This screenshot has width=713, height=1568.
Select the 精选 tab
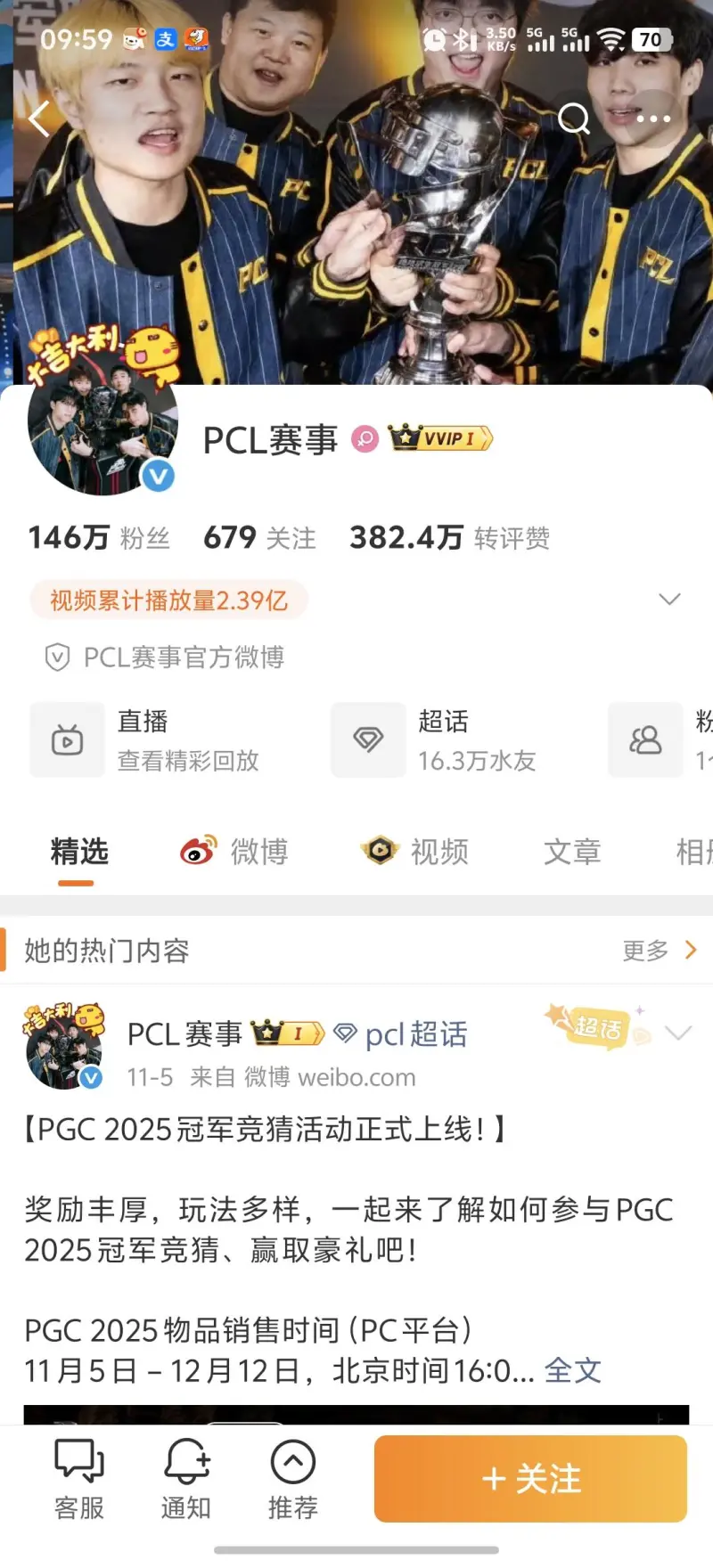click(x=78, y=852)
